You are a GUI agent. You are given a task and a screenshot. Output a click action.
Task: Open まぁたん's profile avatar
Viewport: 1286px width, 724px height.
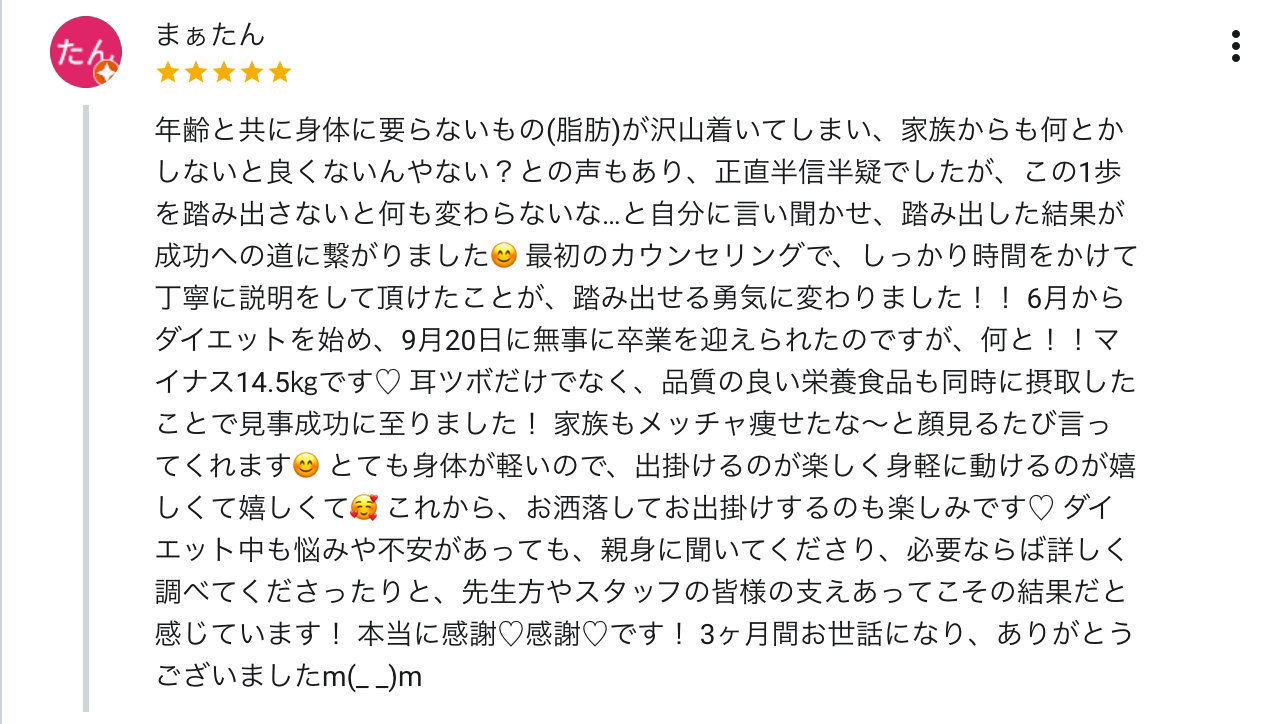click(x=86, y=52)
